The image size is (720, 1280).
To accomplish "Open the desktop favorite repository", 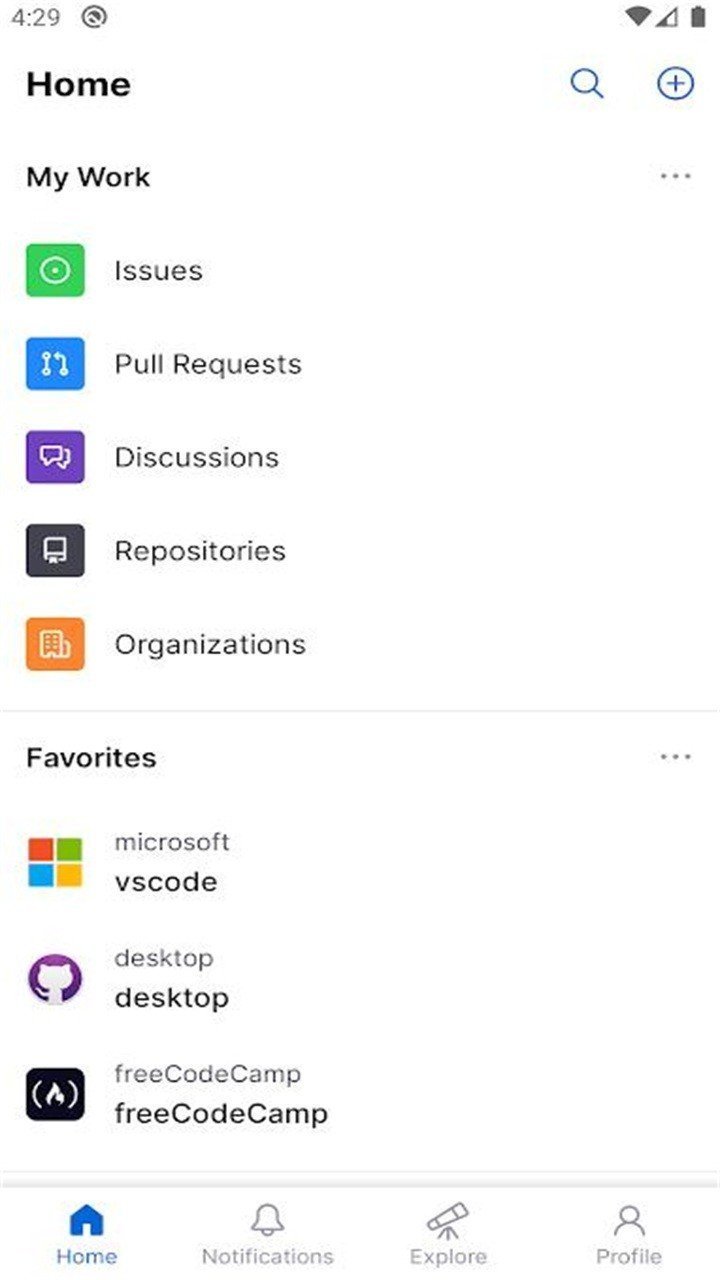I will [x=172, y=997].
